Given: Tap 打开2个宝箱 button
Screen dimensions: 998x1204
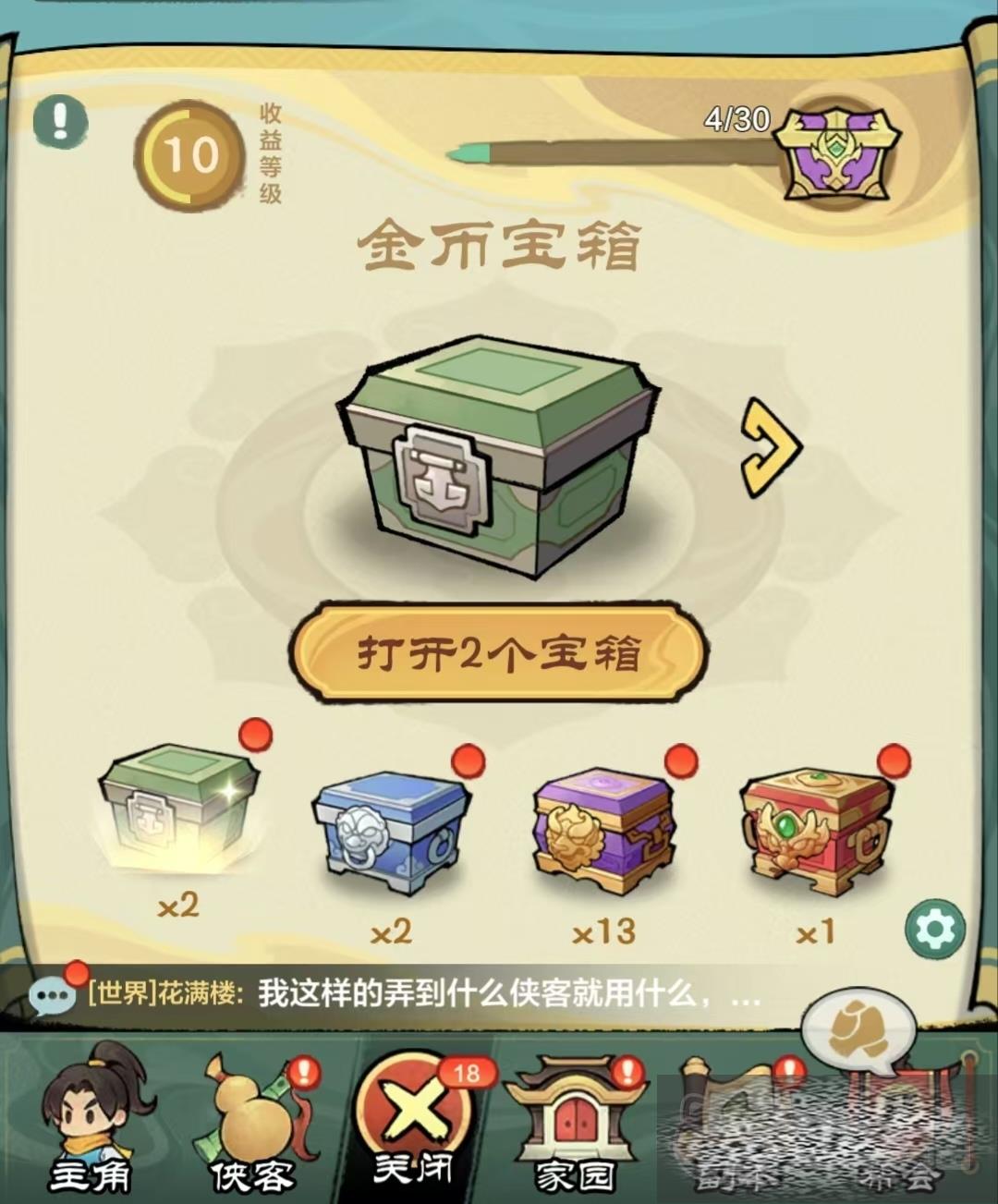Looking at the screenshot, I should tap(499, 652).
